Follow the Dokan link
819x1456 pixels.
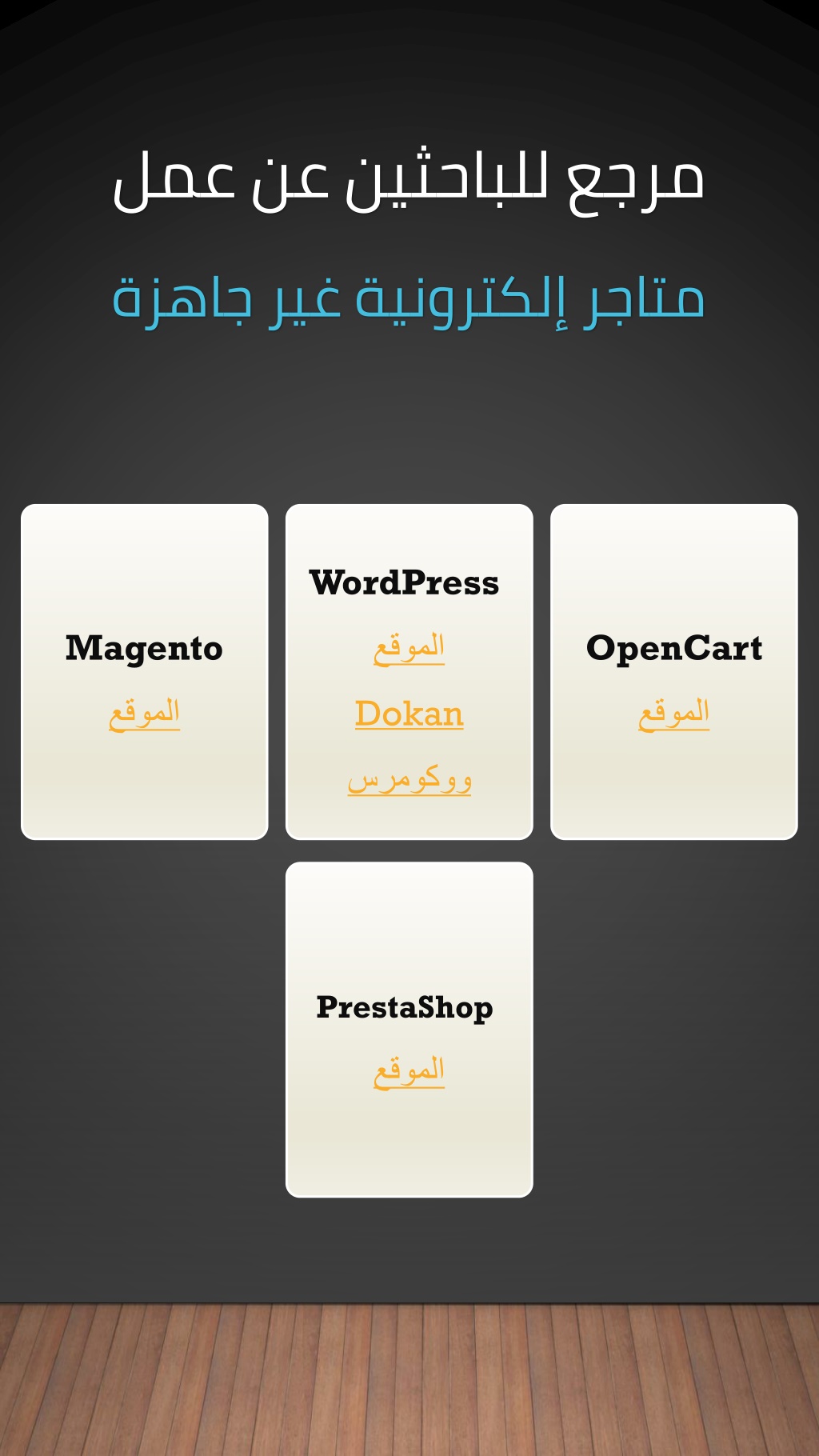coord(409,714)
